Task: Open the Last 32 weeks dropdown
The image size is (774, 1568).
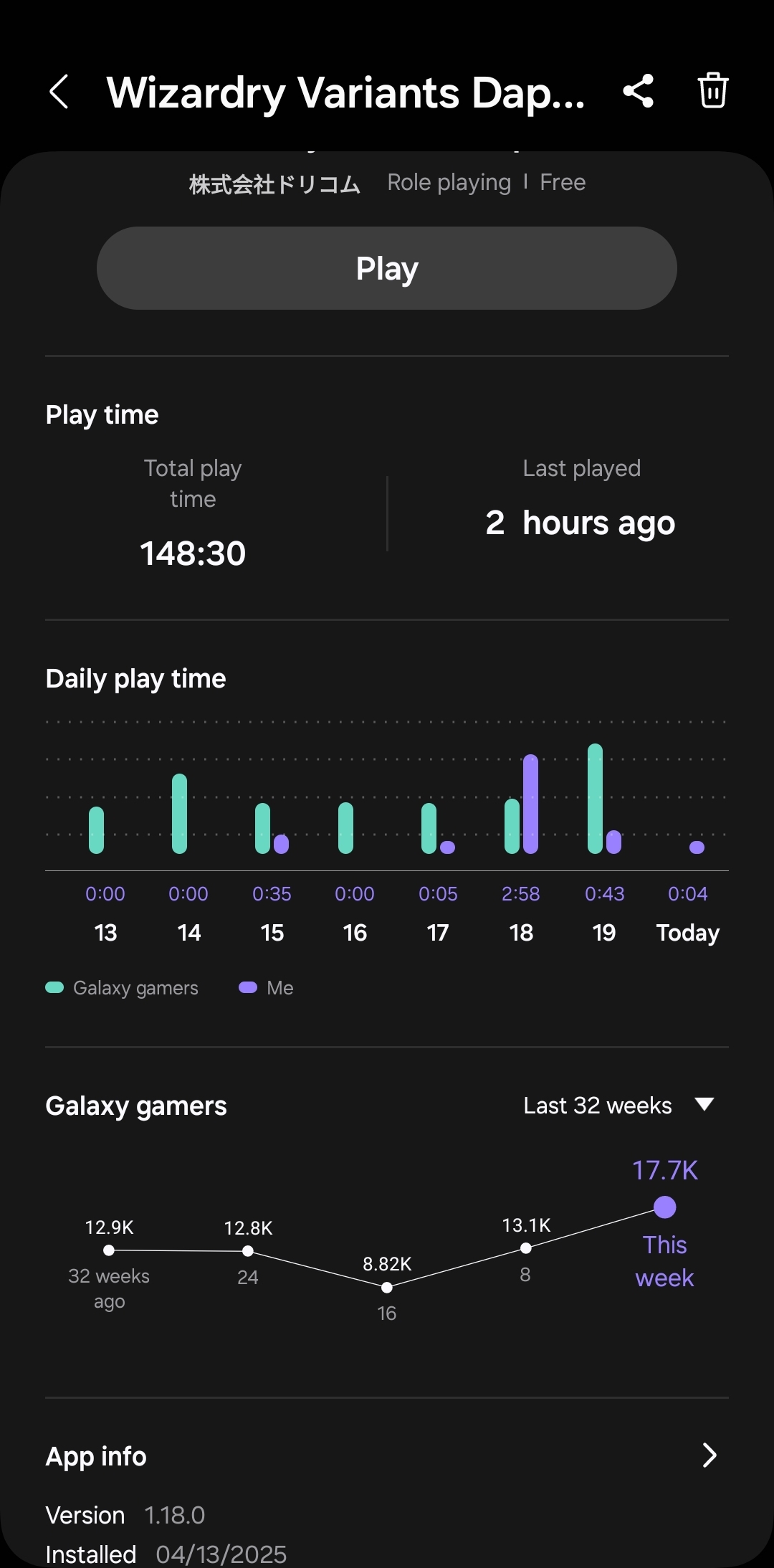Action: [618, 1106]
